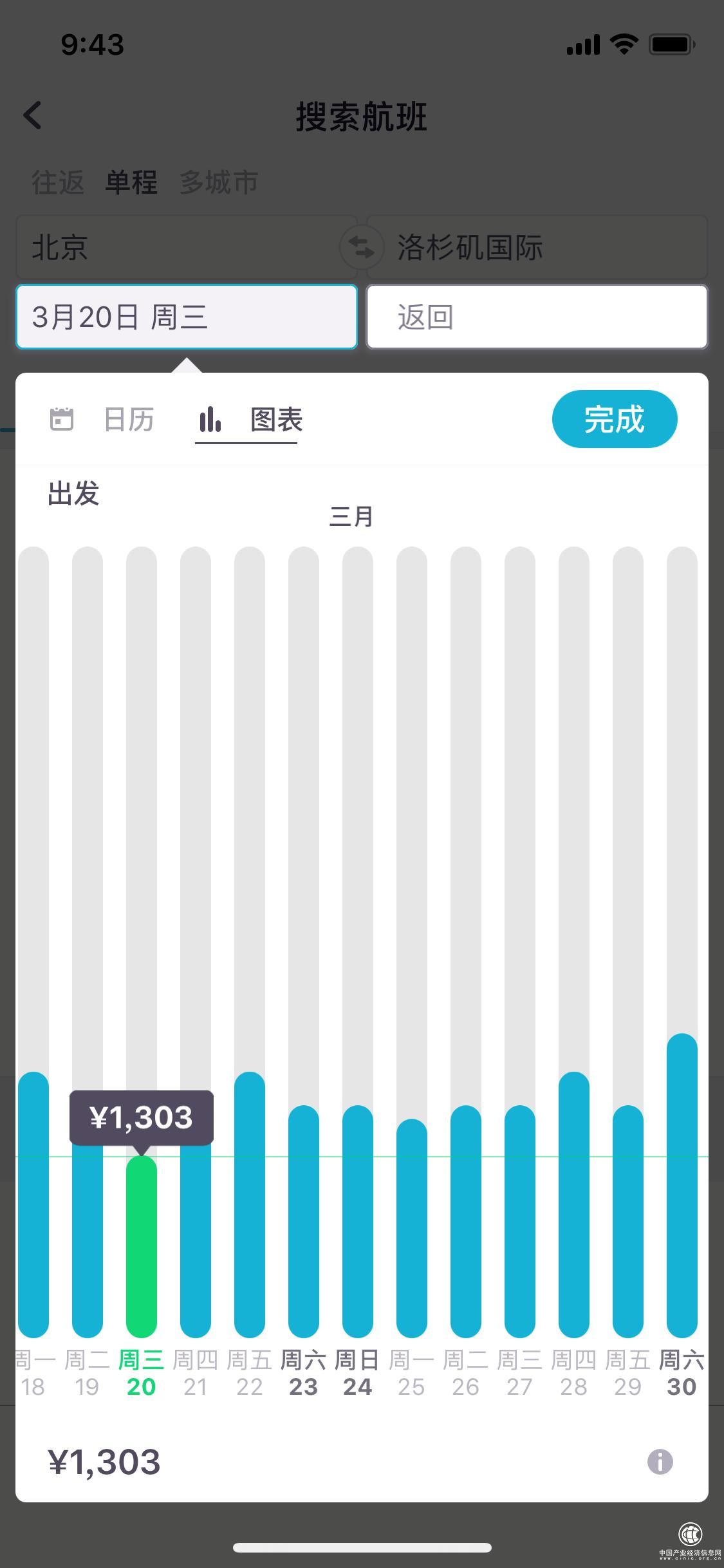724x1568 pixels.
Task: Choose the bar for 周四 28
Action: [x=574, y=1204]
